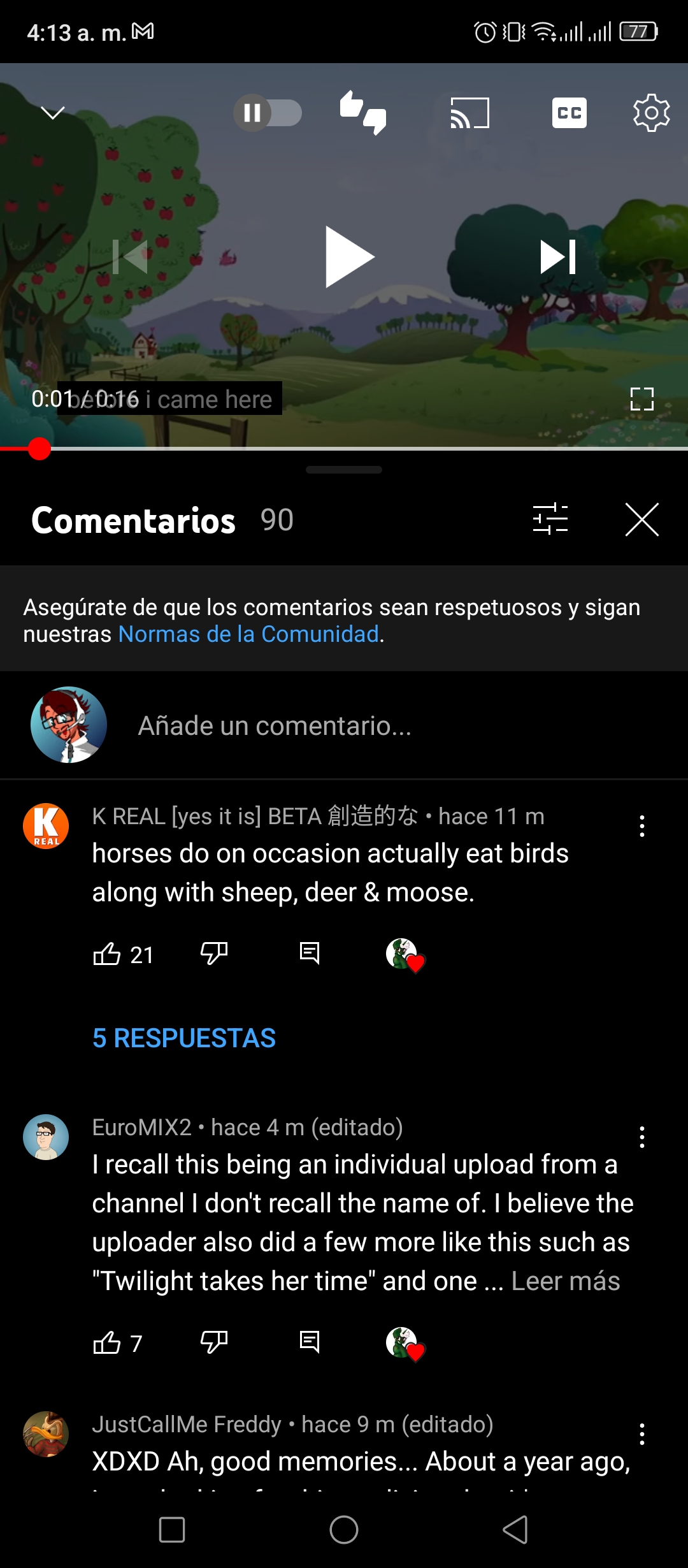Open the like/dislike overlay icon
This screenshot has height=1568, width=688.
click(363, 113)
